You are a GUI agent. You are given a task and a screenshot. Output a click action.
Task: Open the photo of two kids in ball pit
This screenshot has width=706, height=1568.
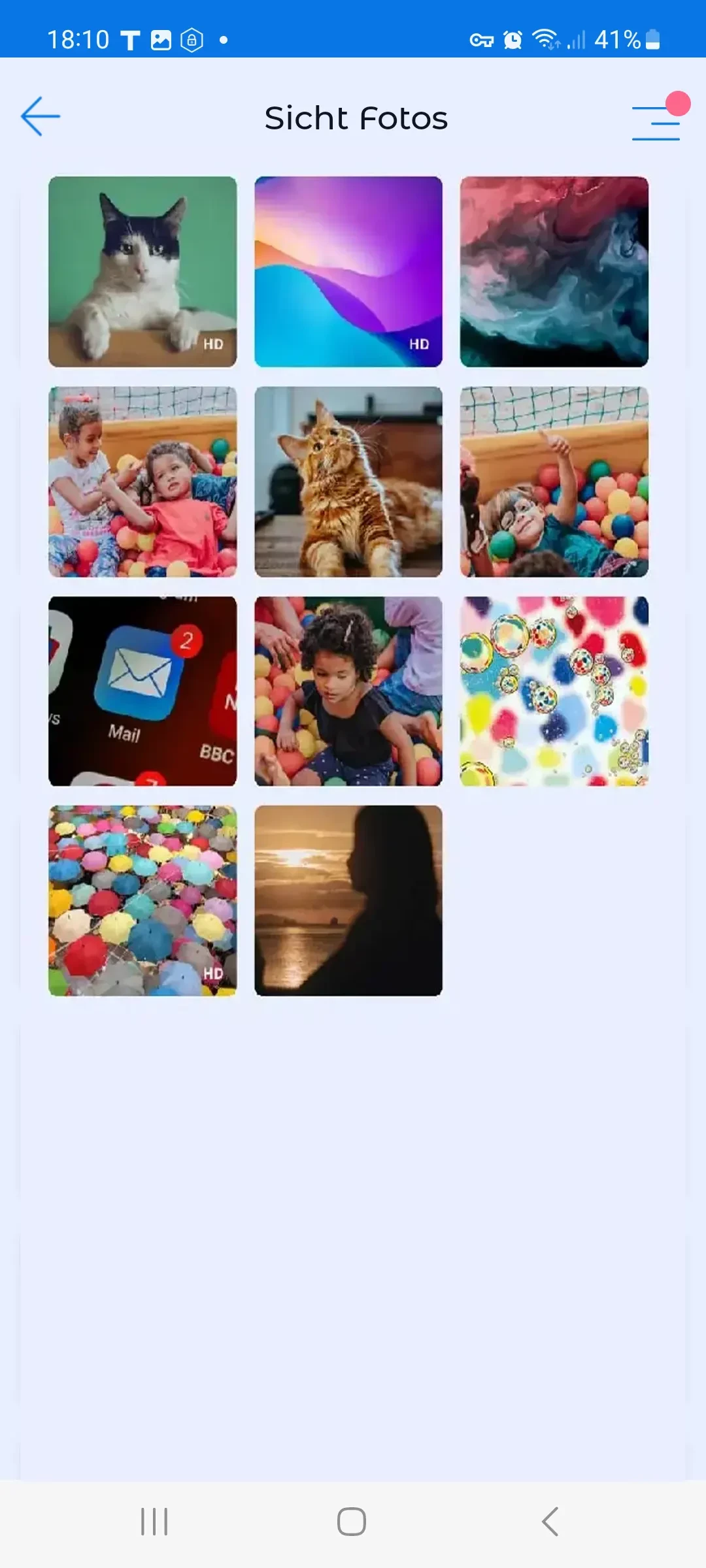[x=143, y=482]
